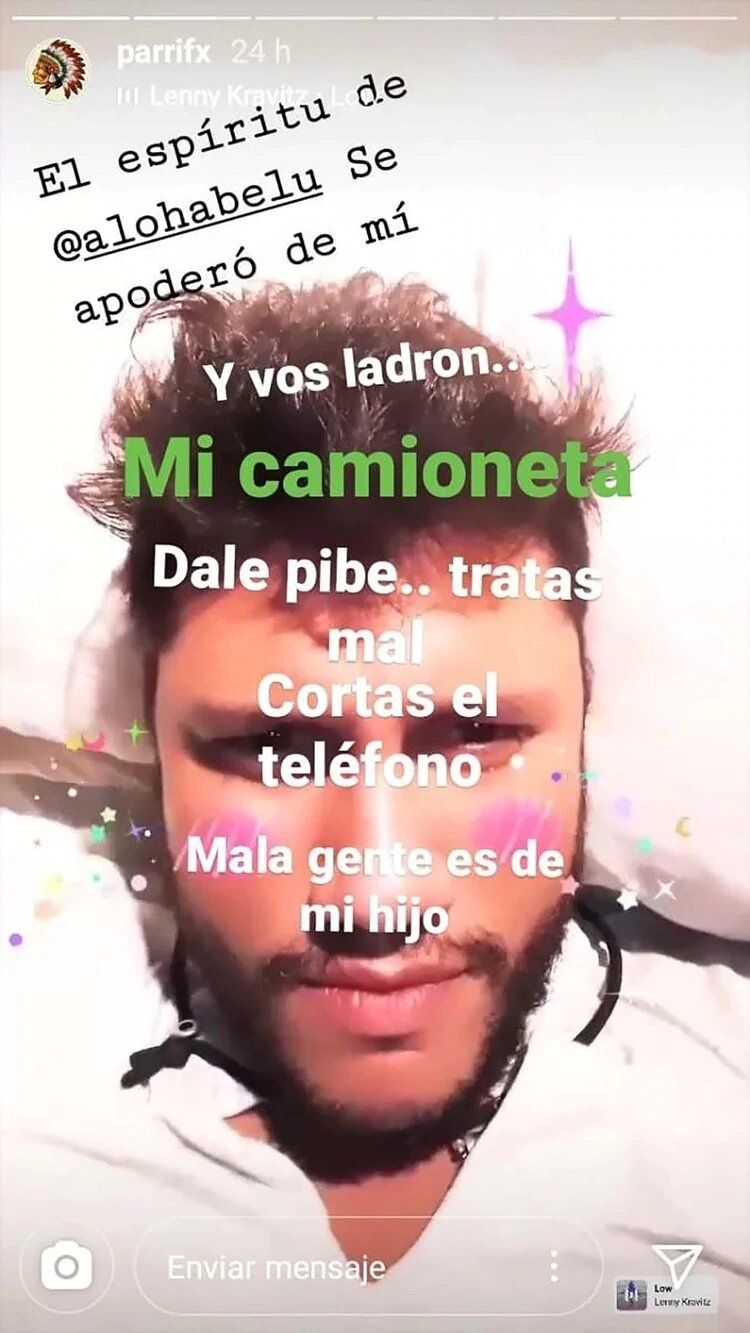Image resolution: width=750 pixels, height=1333 pixels.
Task: Open the parrifx username link
Action: click(163, 53)
